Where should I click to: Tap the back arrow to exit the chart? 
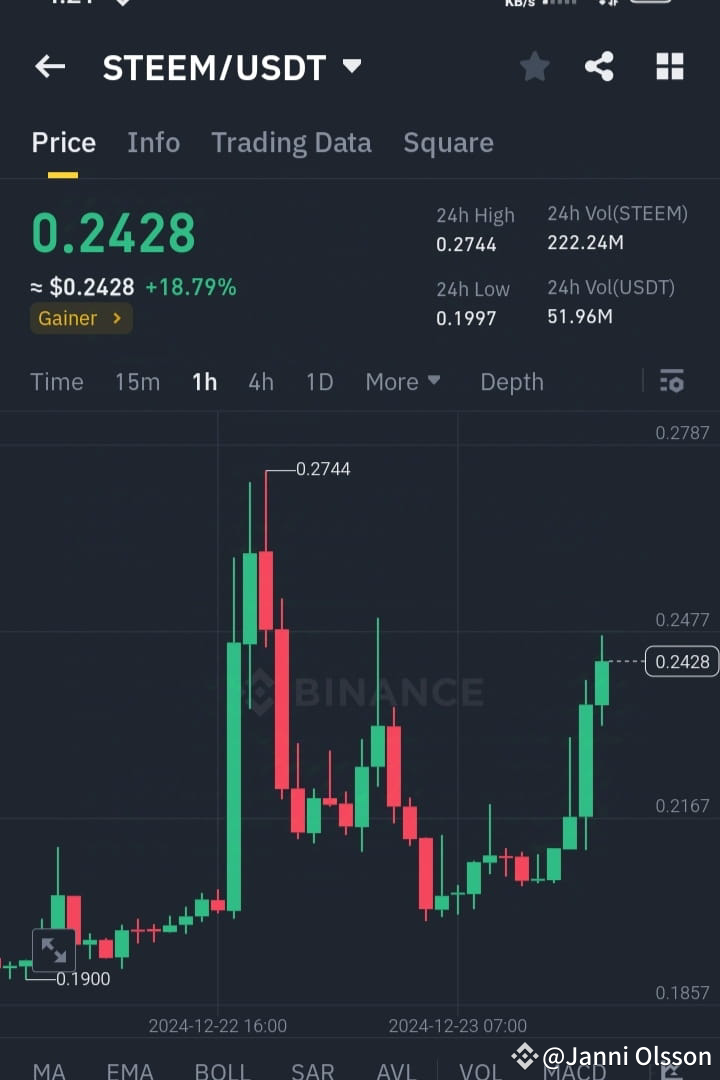(49, 66)
